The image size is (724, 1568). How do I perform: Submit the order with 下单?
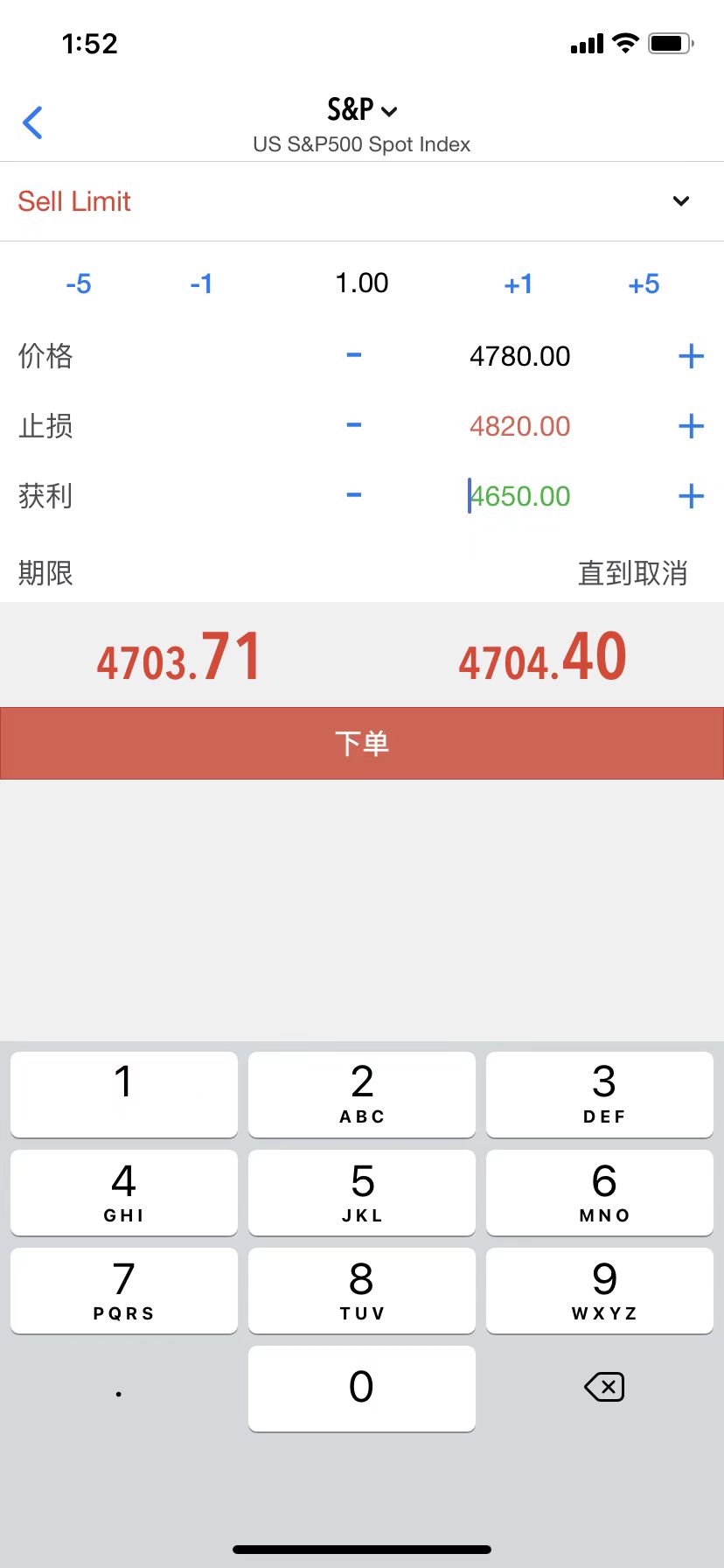tap(362, 743)
